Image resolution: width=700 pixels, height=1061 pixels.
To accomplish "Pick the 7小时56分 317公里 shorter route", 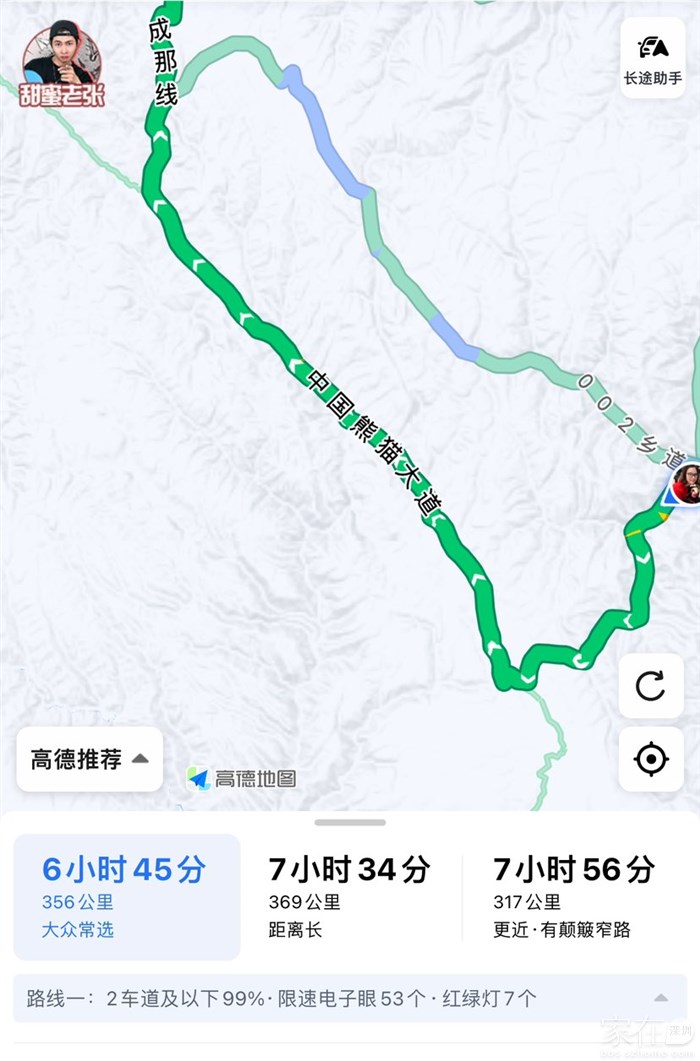I will point(574,897).
